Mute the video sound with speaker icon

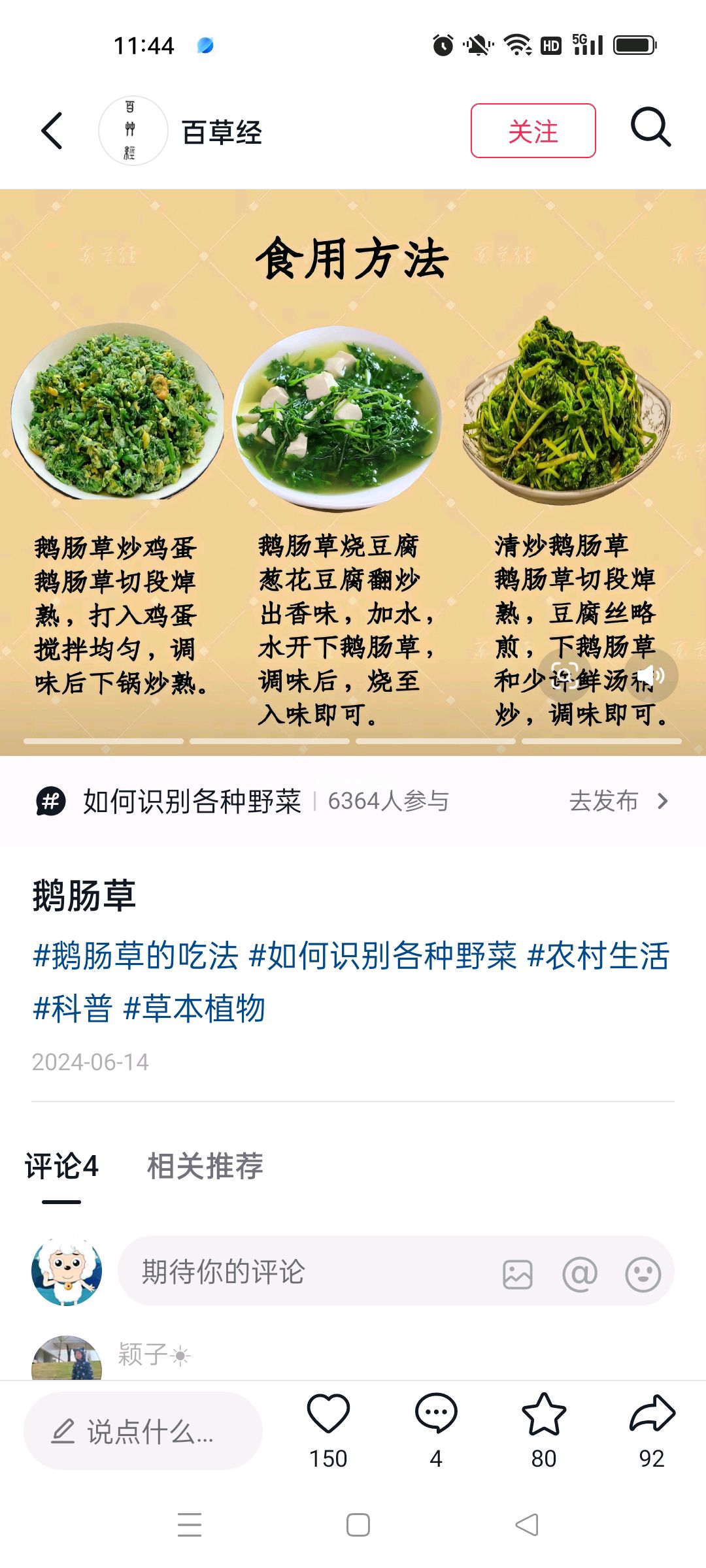650,676
